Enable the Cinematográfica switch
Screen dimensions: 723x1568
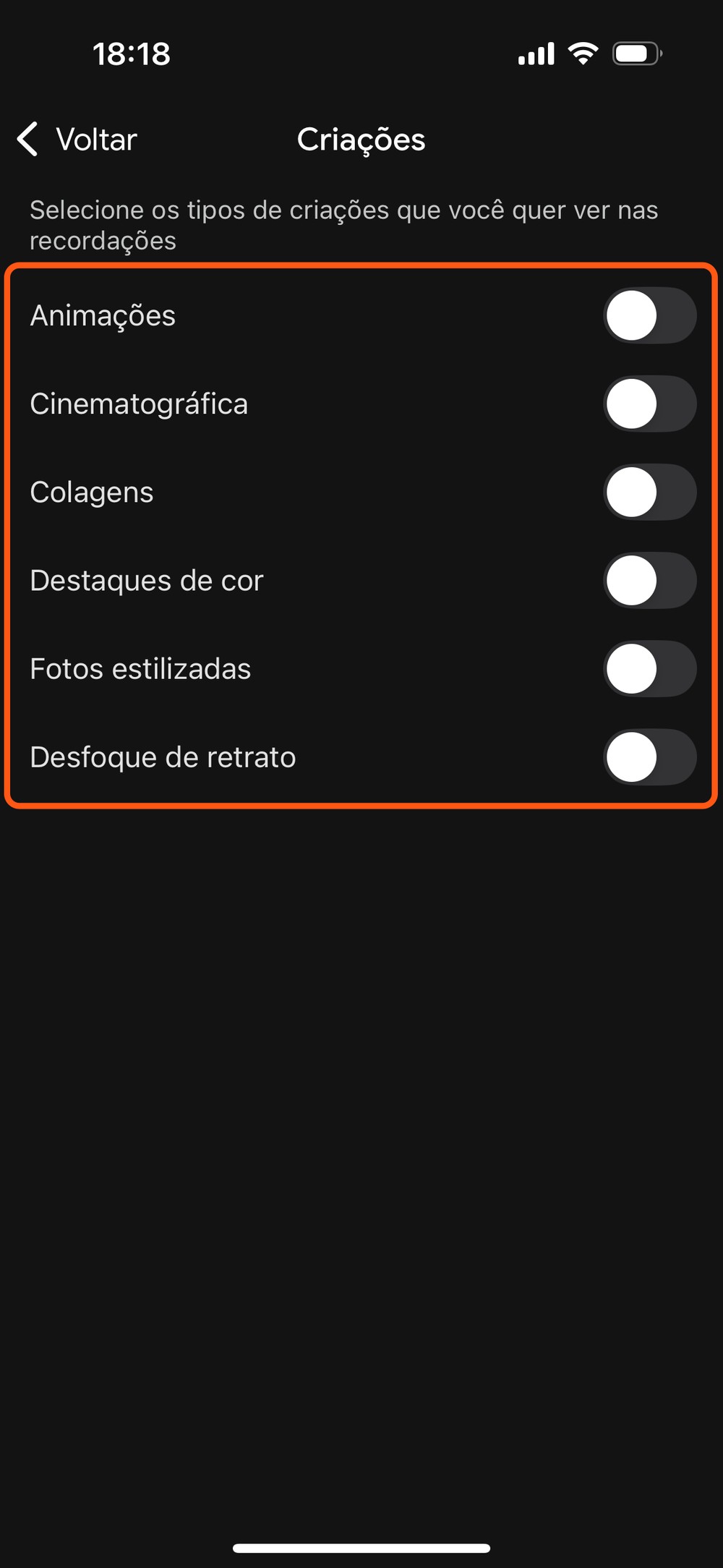click(649, 404)
